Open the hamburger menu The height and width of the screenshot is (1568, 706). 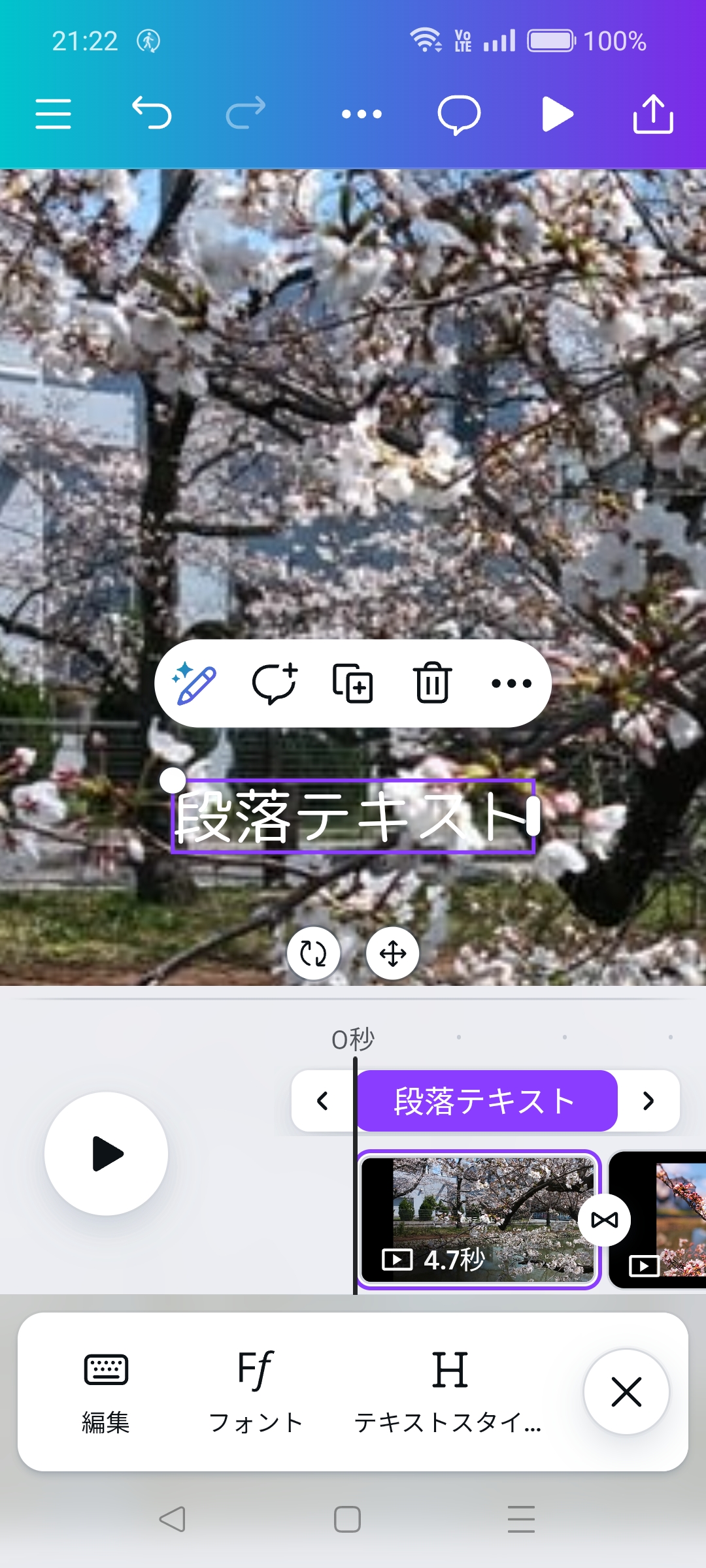coord(53,114)
